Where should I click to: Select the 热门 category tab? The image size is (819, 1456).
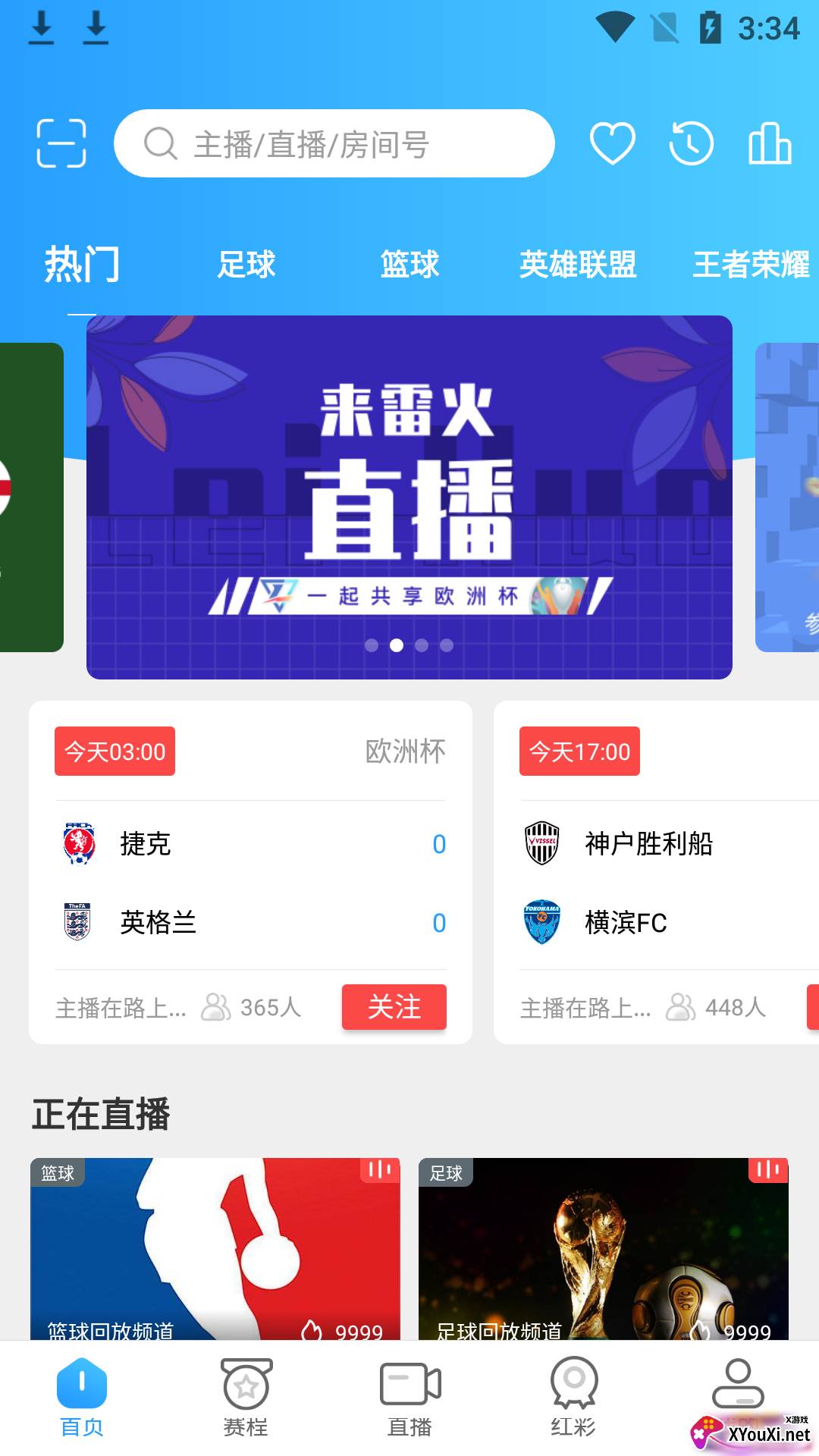click(82, 265)
